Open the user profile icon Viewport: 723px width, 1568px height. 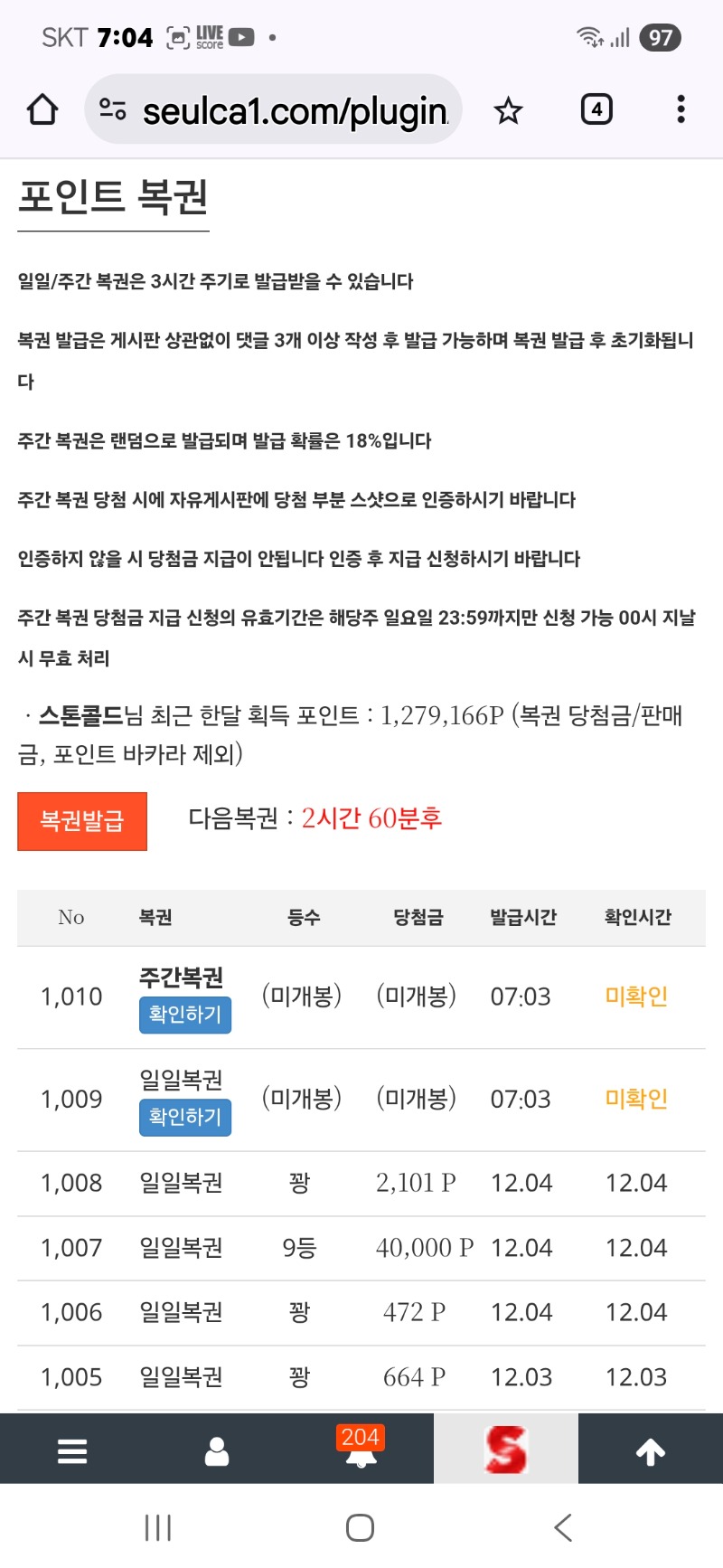[x=217, y=1450]
